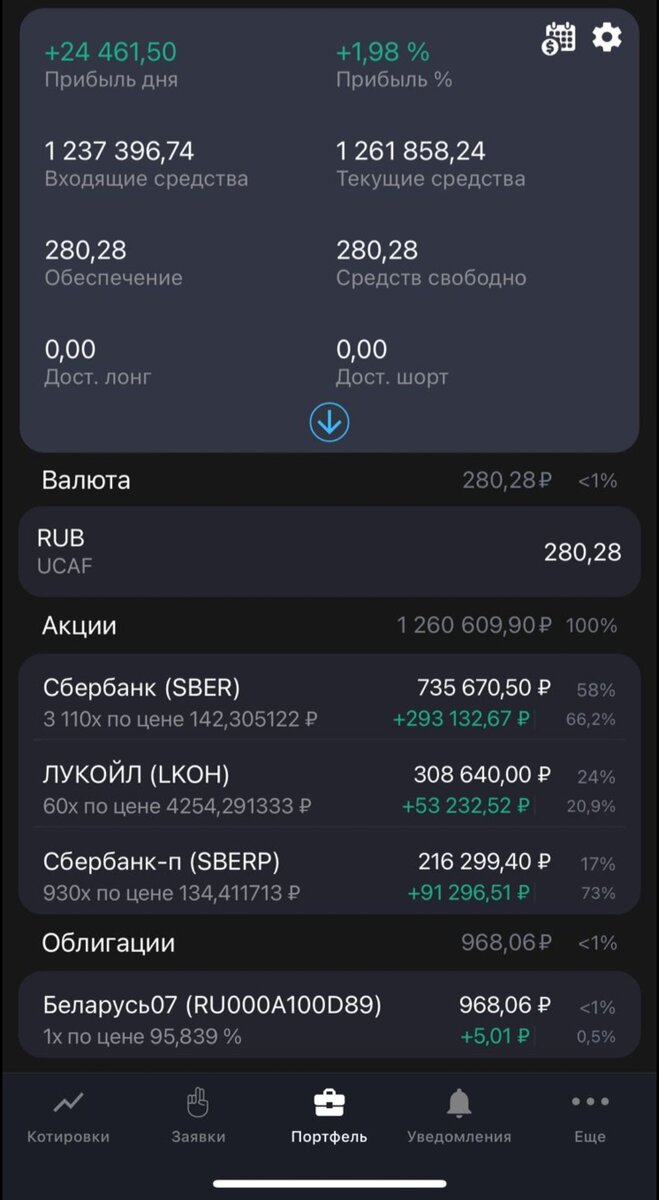The height and width of the screenshot is (1200, 659).
Task: Expand portfolio summary with down arrow
Action: [x=329, y=424]
